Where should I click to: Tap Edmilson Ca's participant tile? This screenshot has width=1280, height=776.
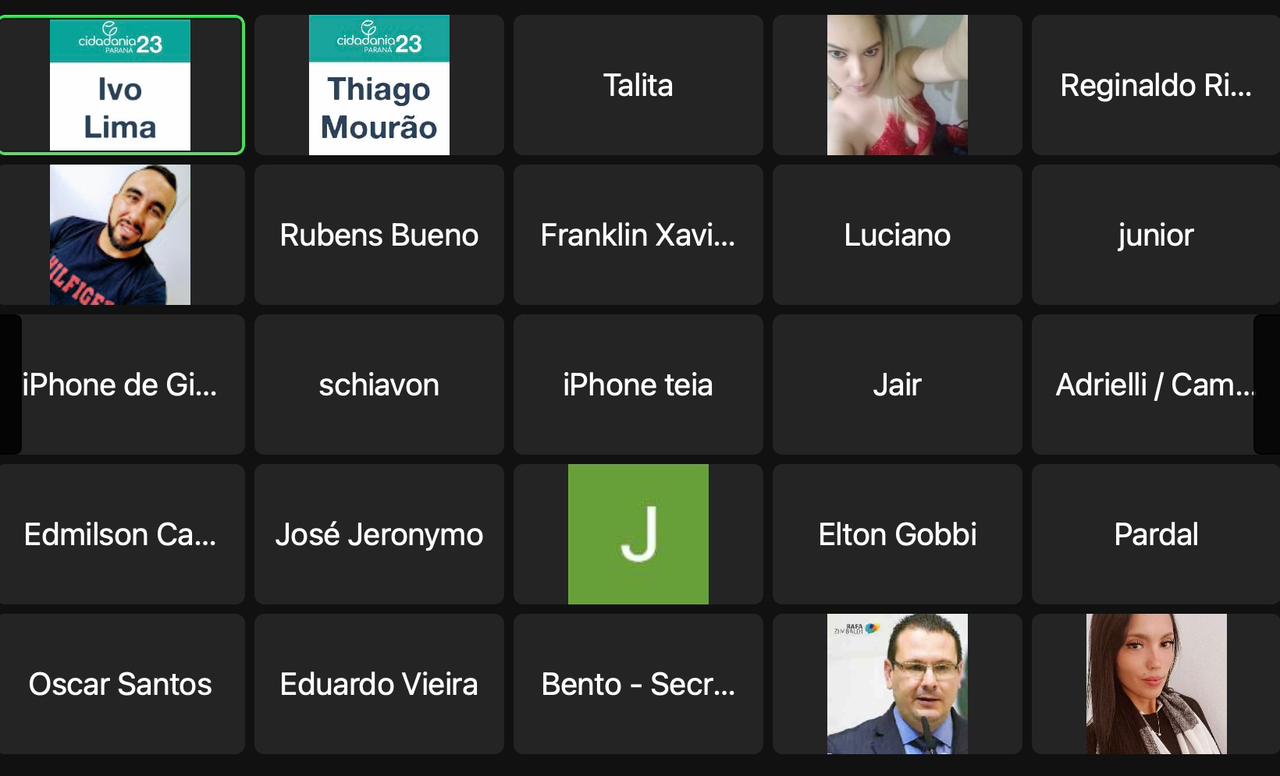click(x=120, y=534)
